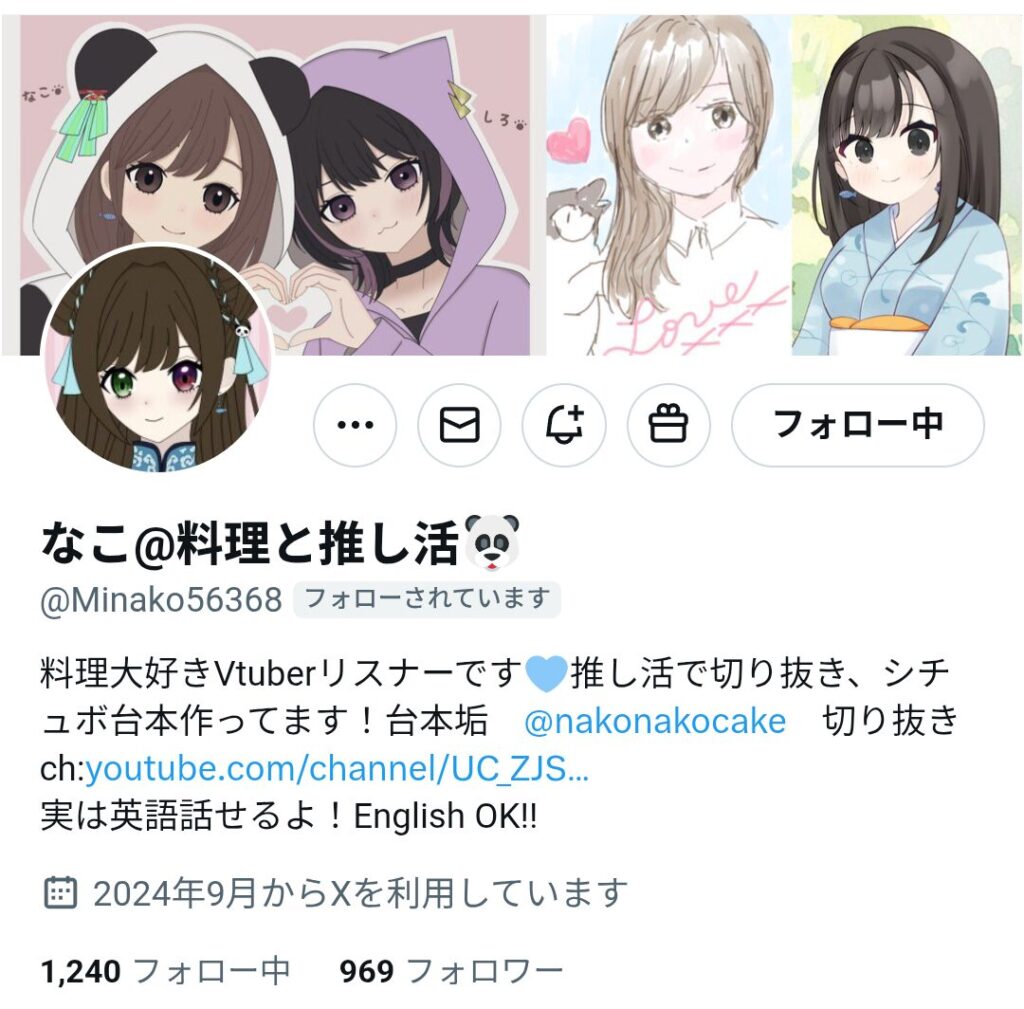View the 969 フォロワー list
The width and height of the screenshot is (1024, 1009).
(451, 970)
